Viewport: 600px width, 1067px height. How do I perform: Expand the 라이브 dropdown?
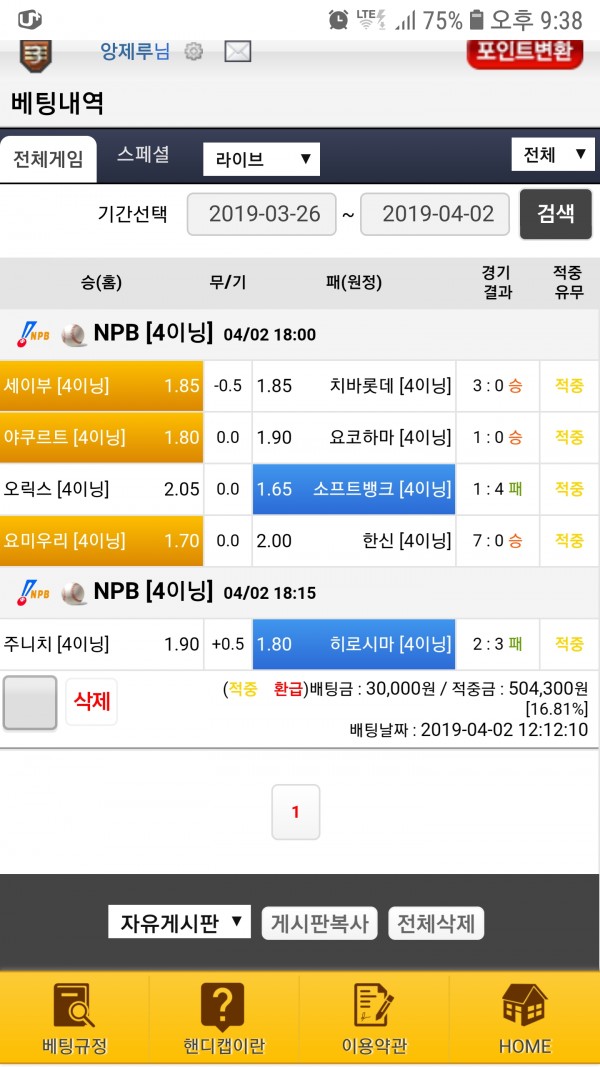(262, 159)
